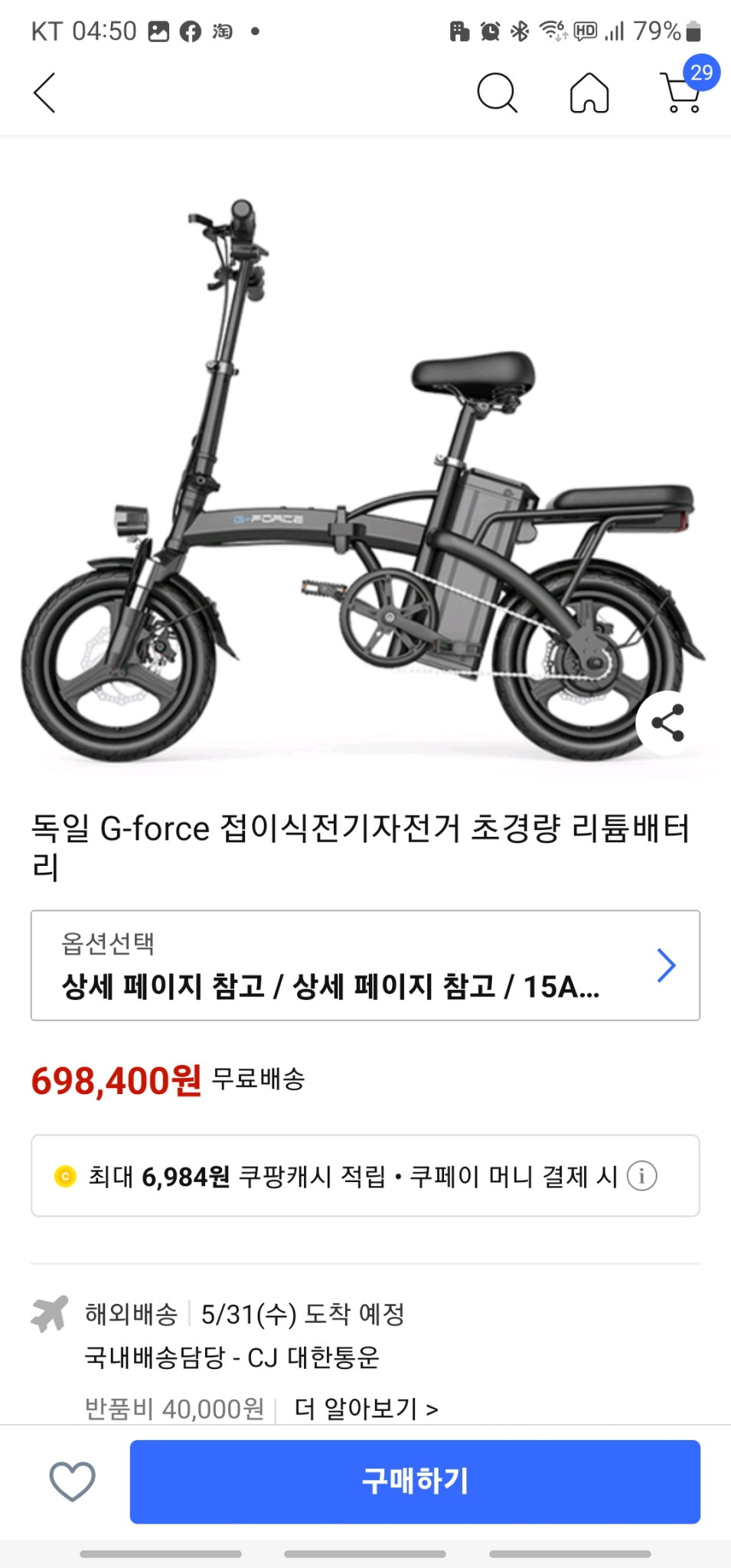This screenshot has width=731, height=1568.
Task: Toggle the wishlist heart for this bike
Action: point(70,1481)
